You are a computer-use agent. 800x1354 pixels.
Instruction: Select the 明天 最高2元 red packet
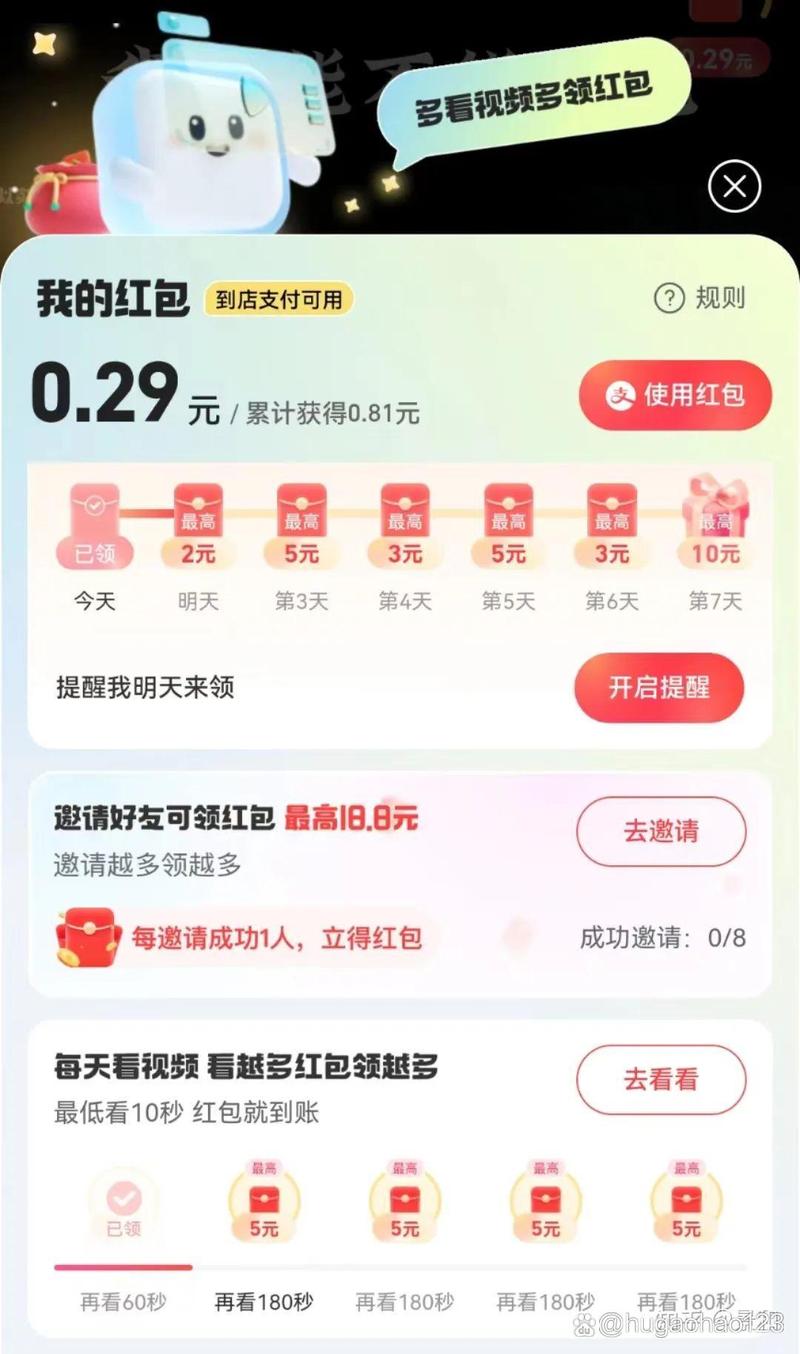[197, 520]
